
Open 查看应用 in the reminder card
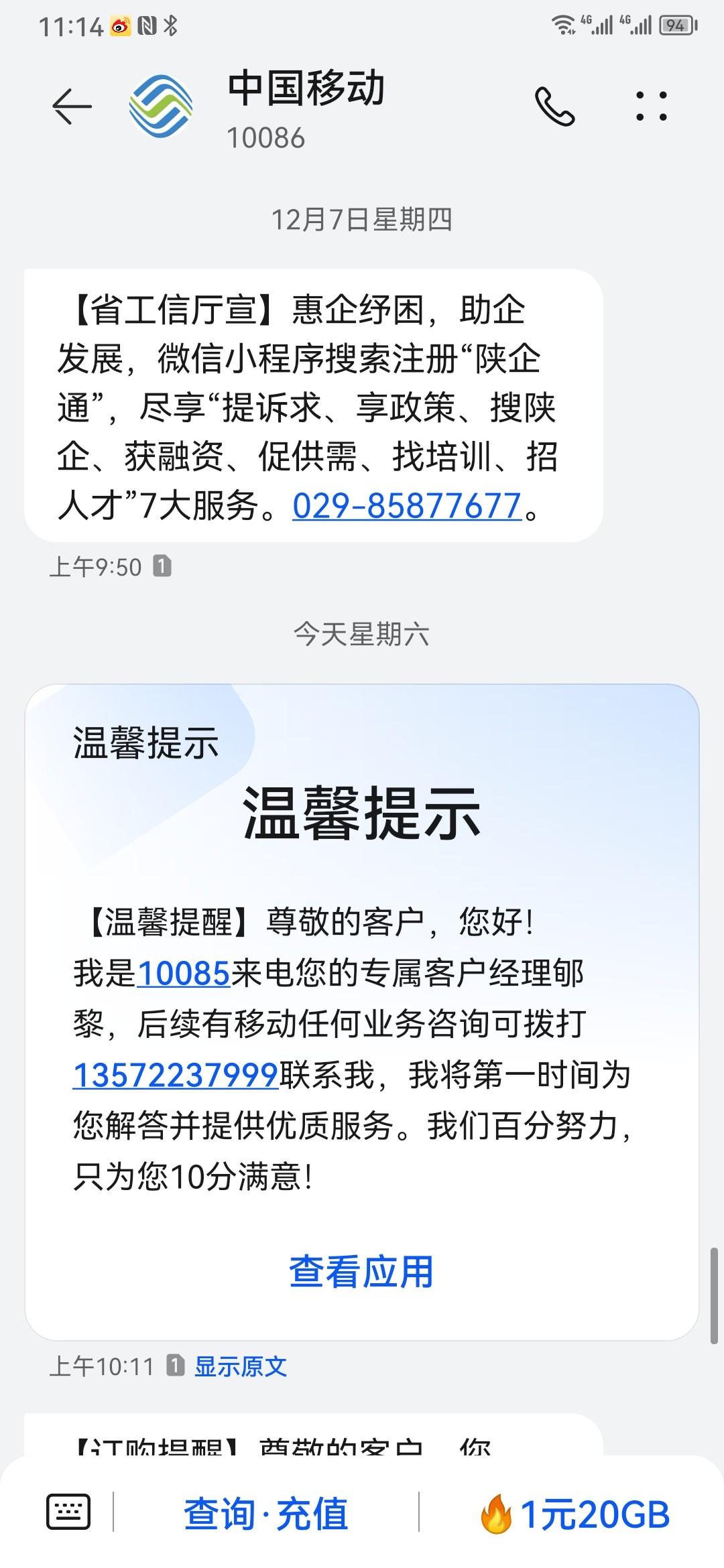pos(361,1271)
